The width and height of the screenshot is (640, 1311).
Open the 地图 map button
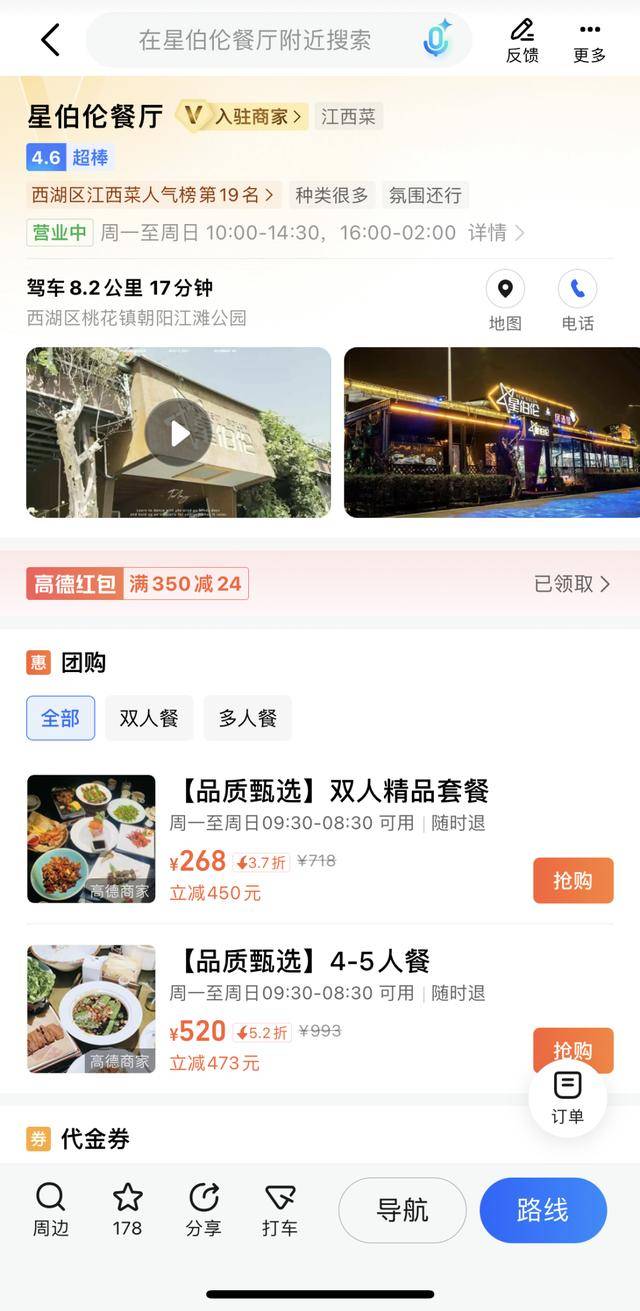tap(505, 301)
